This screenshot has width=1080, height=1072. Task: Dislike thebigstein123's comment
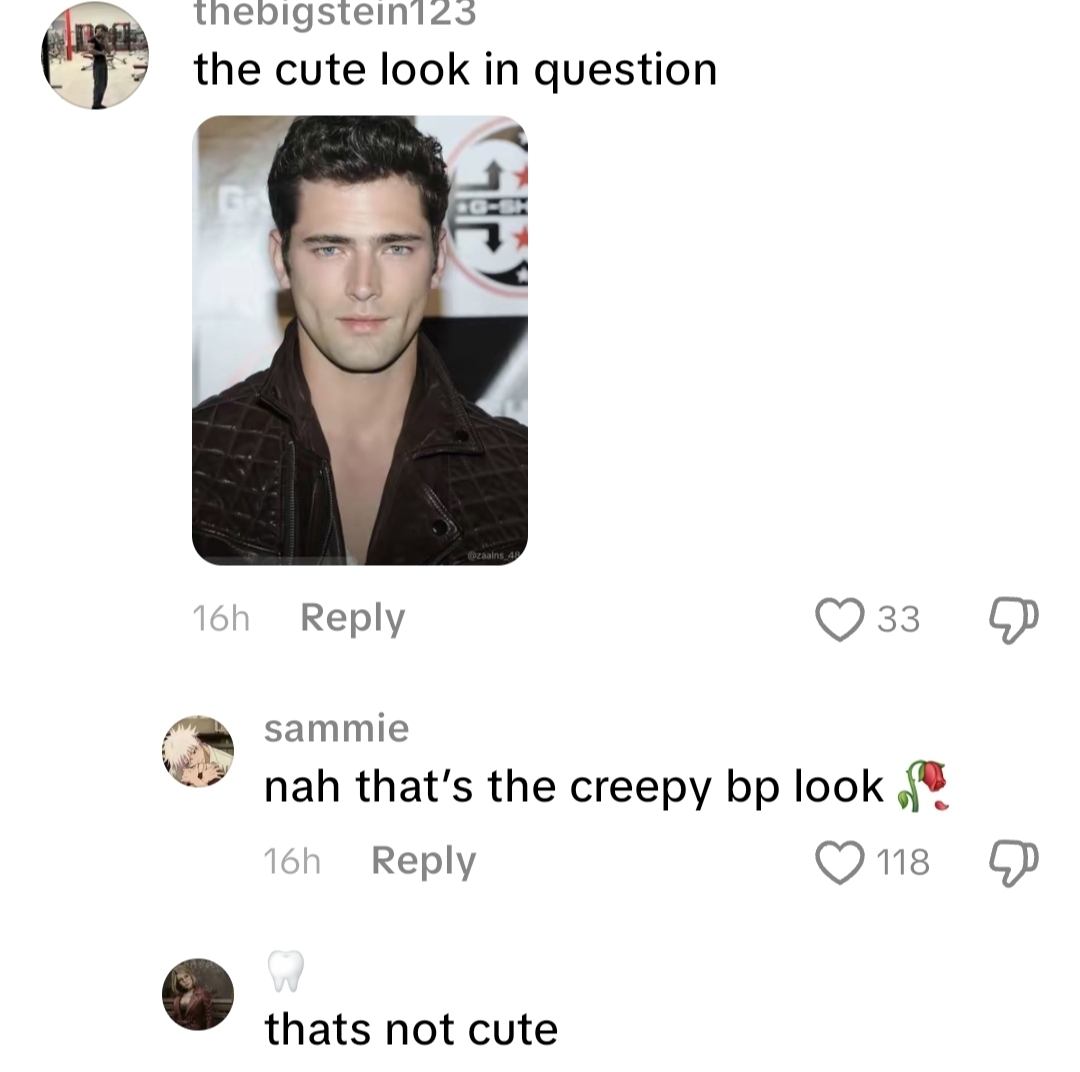[1014, 619]
